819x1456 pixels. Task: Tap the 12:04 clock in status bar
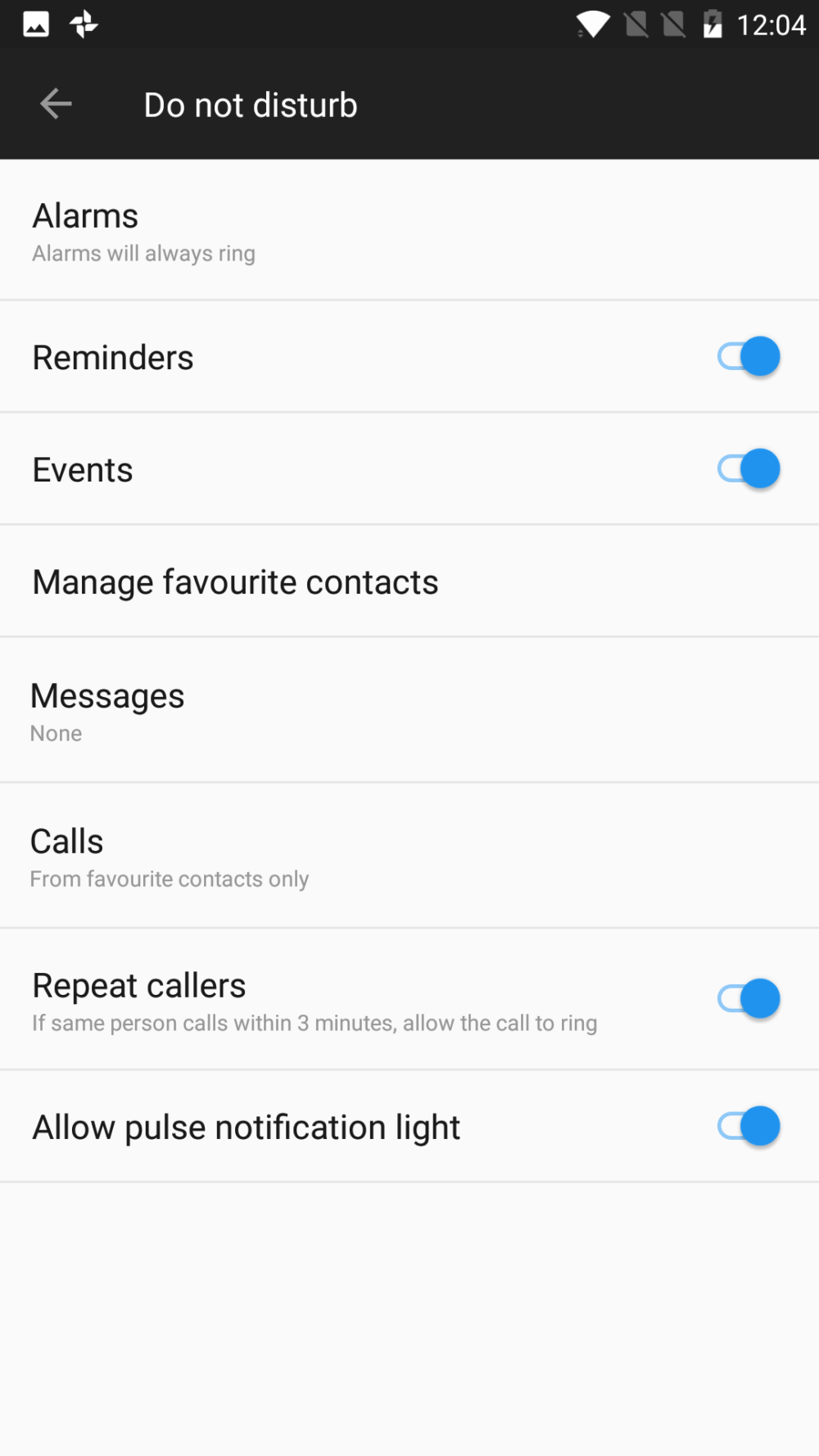(x=774, y=23)
